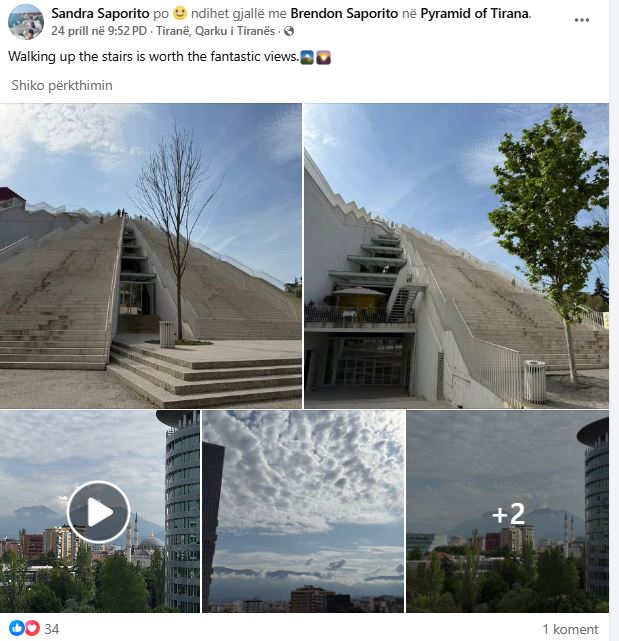This screenshot has width=619, height=641.
Task: Open the post's three-dot options menu
Action: [x=582, y=19]
